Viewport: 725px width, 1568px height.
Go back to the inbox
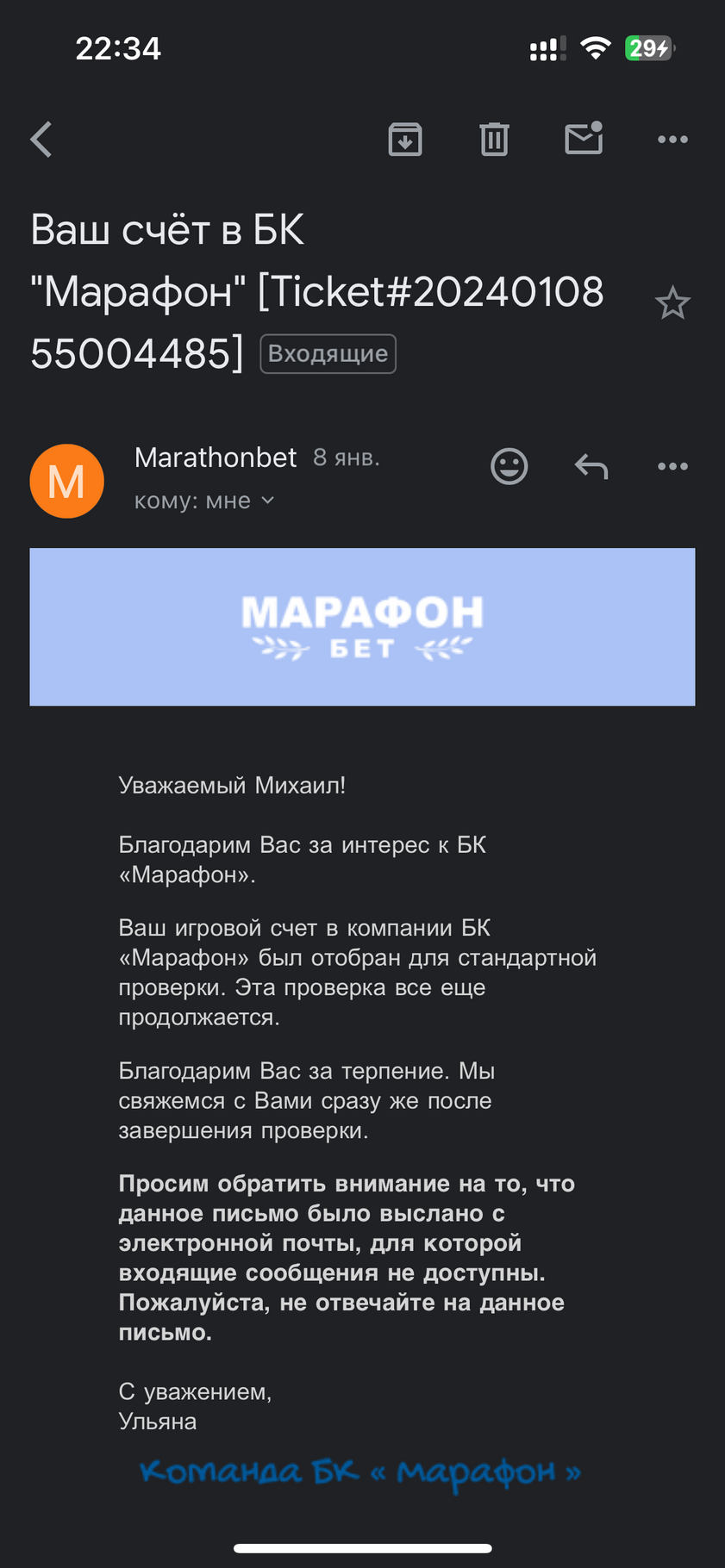pyautogui.click(x=41, y=139)
